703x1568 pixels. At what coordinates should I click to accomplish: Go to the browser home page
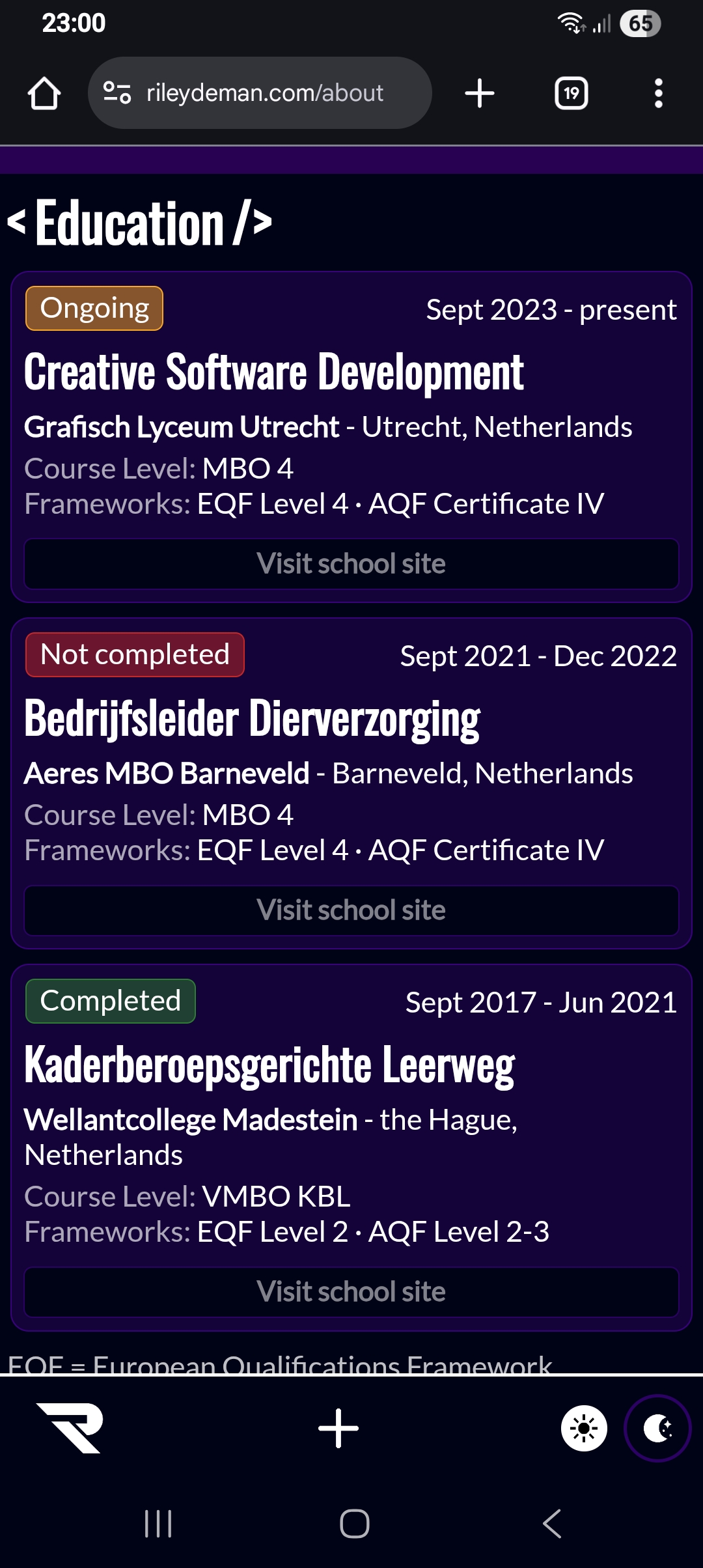44,93
